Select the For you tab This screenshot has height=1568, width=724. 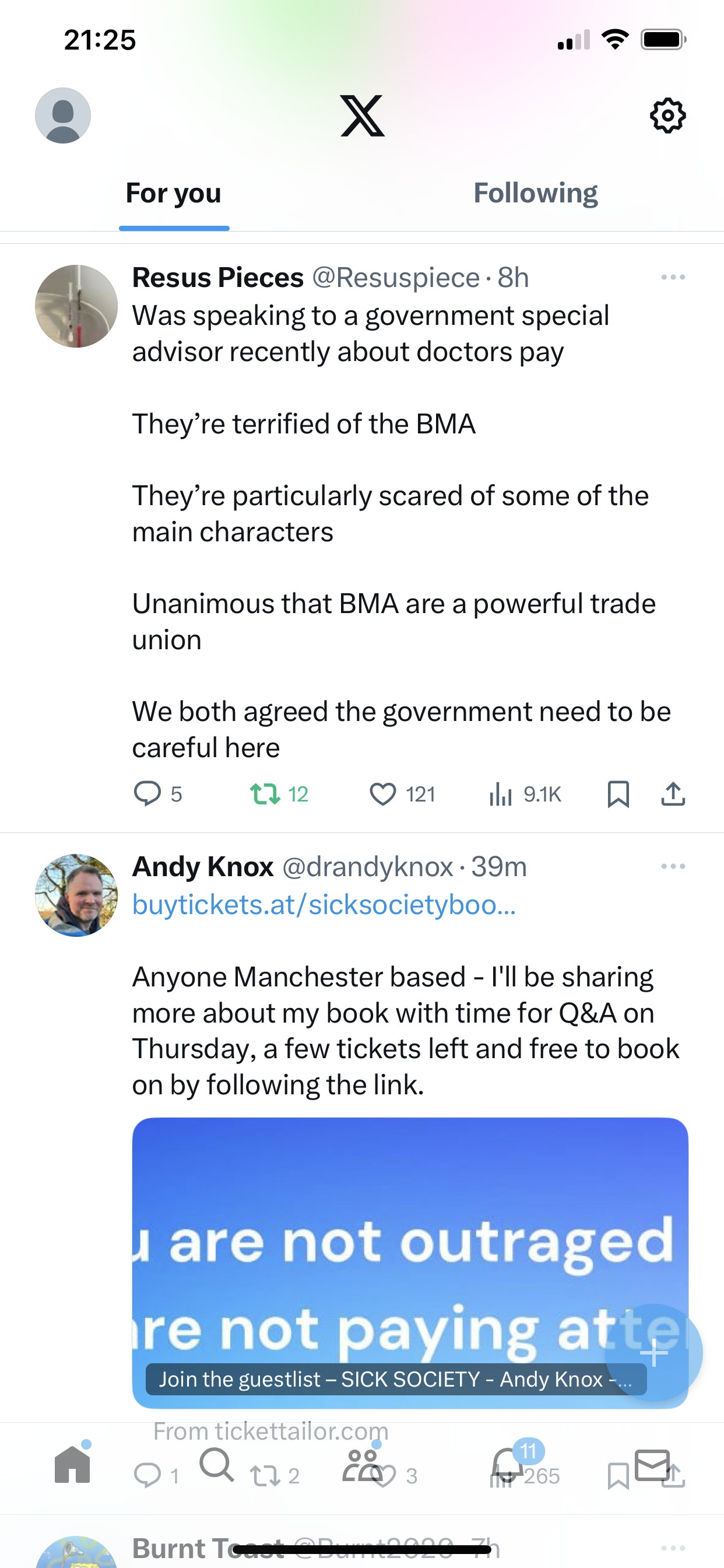(173, 194)
